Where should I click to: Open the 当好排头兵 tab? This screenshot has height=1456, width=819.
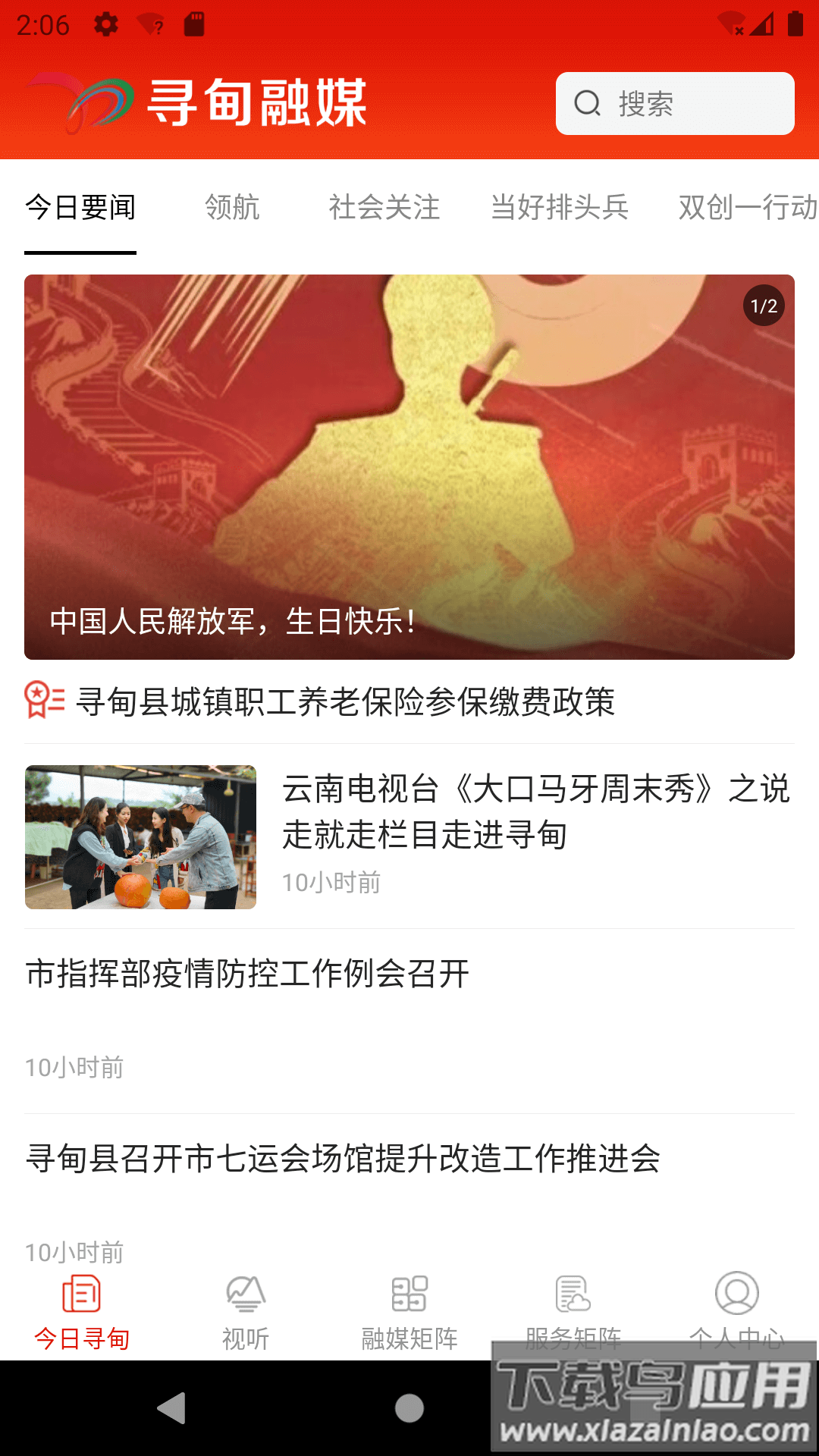point(559,207)
